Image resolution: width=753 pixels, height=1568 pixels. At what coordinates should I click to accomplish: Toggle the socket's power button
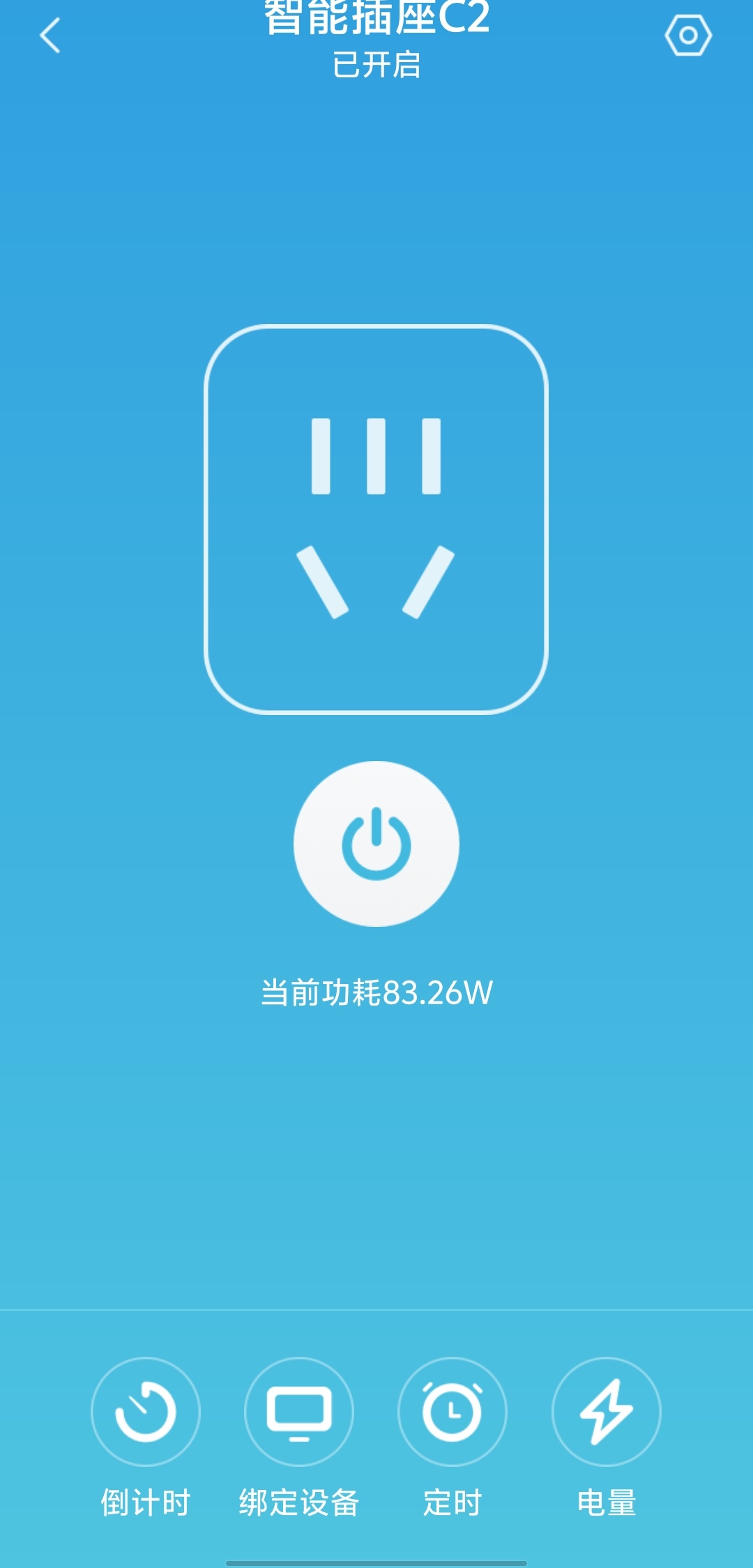click(376, 844)
